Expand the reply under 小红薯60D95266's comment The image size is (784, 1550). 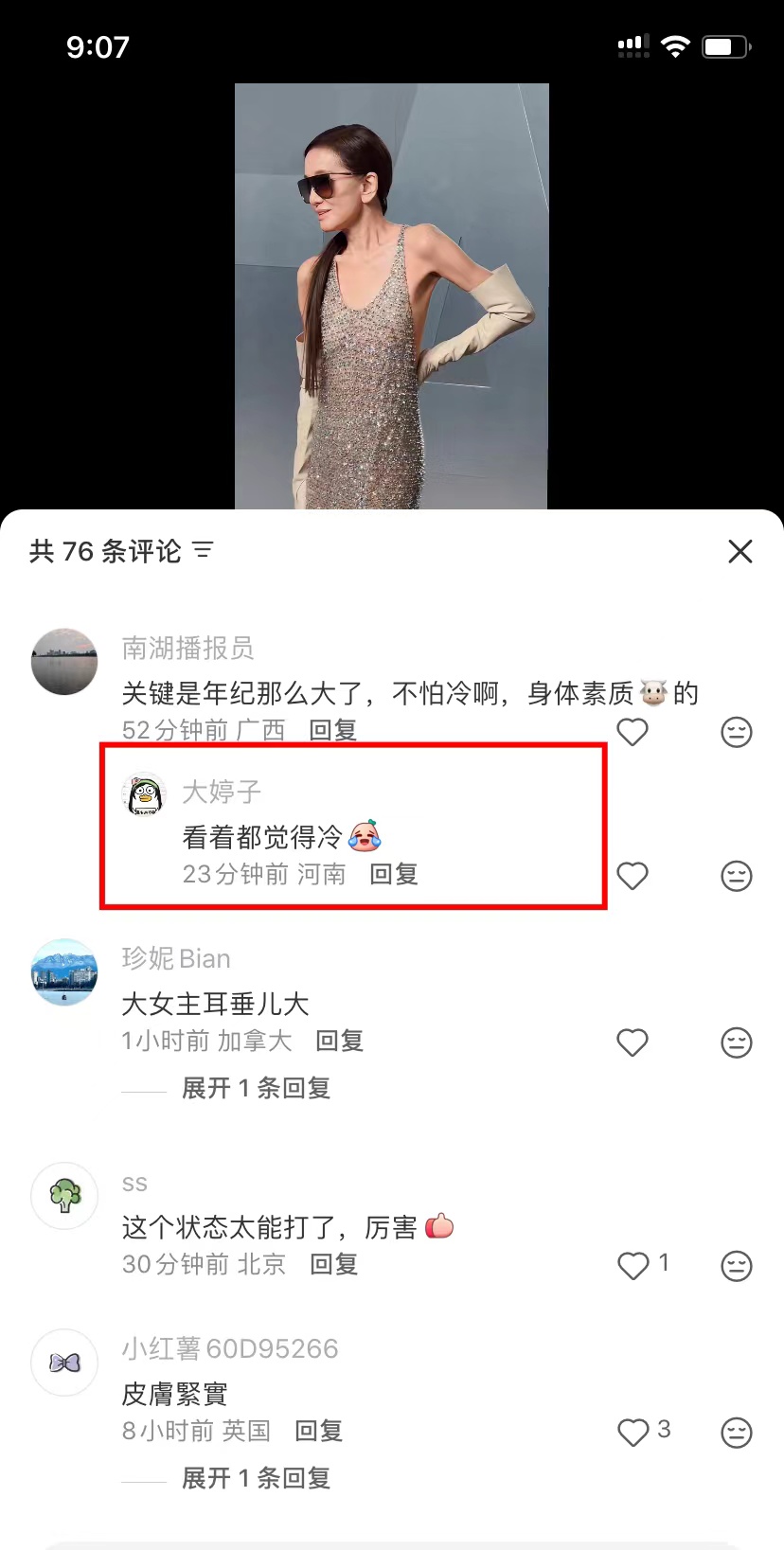255,1478
